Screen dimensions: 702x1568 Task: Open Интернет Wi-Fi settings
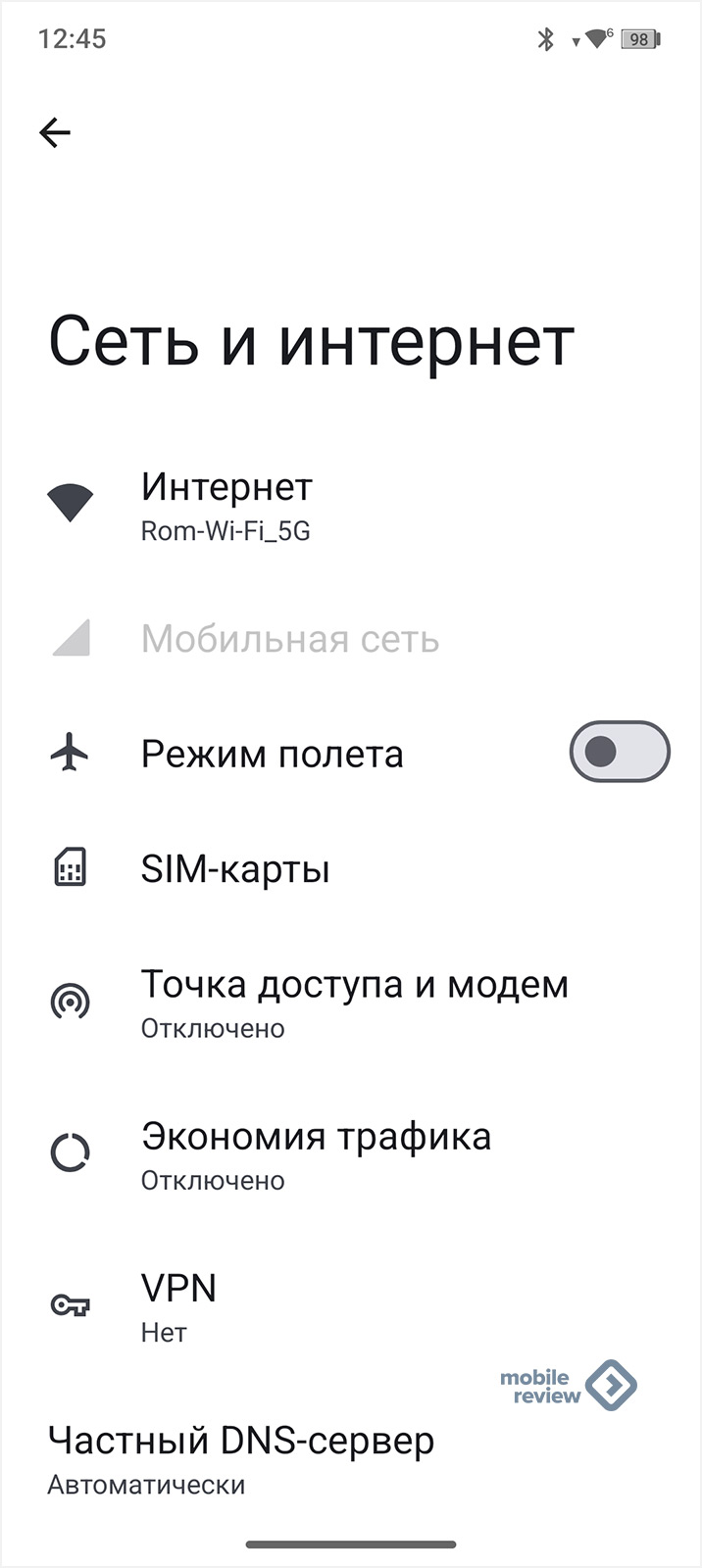(227, 506)
